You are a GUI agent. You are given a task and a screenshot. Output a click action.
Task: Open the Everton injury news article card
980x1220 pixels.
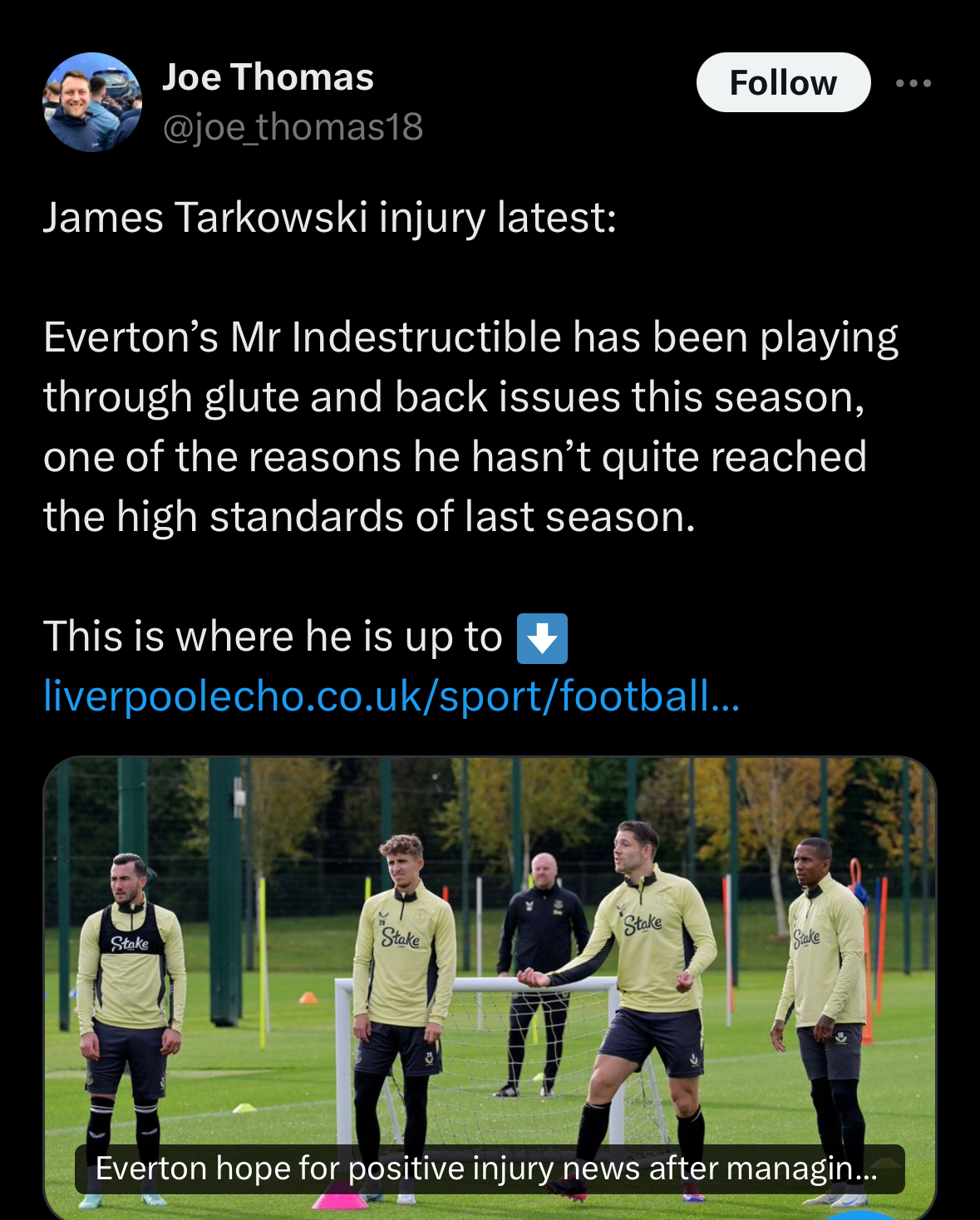click(x=490, y=981)
